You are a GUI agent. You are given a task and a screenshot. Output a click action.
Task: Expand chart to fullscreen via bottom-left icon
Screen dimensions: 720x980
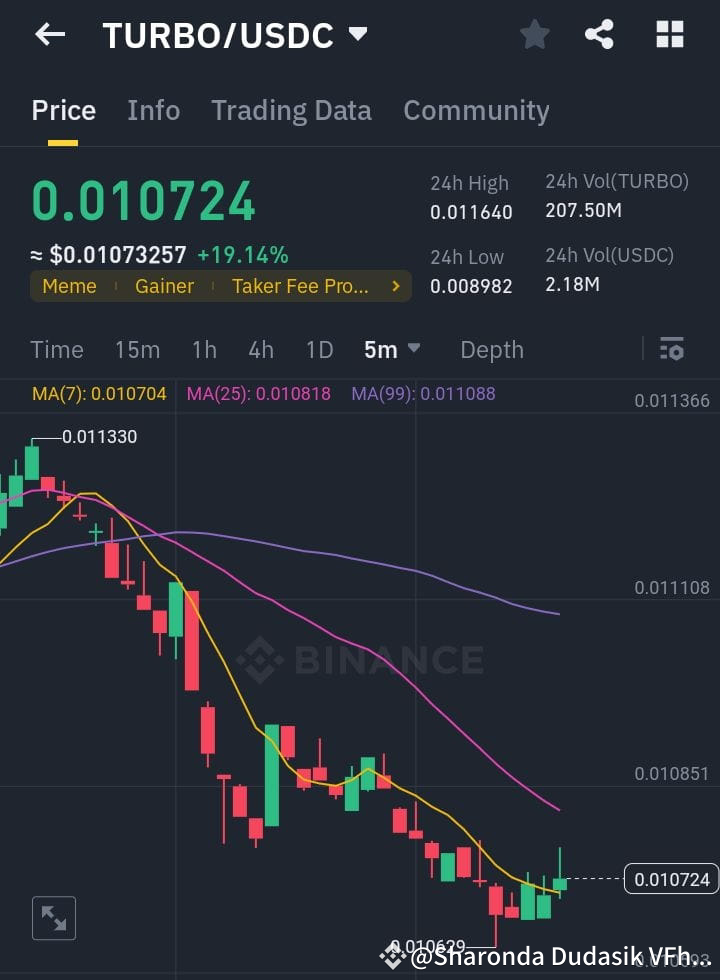[x=53, y=917]
